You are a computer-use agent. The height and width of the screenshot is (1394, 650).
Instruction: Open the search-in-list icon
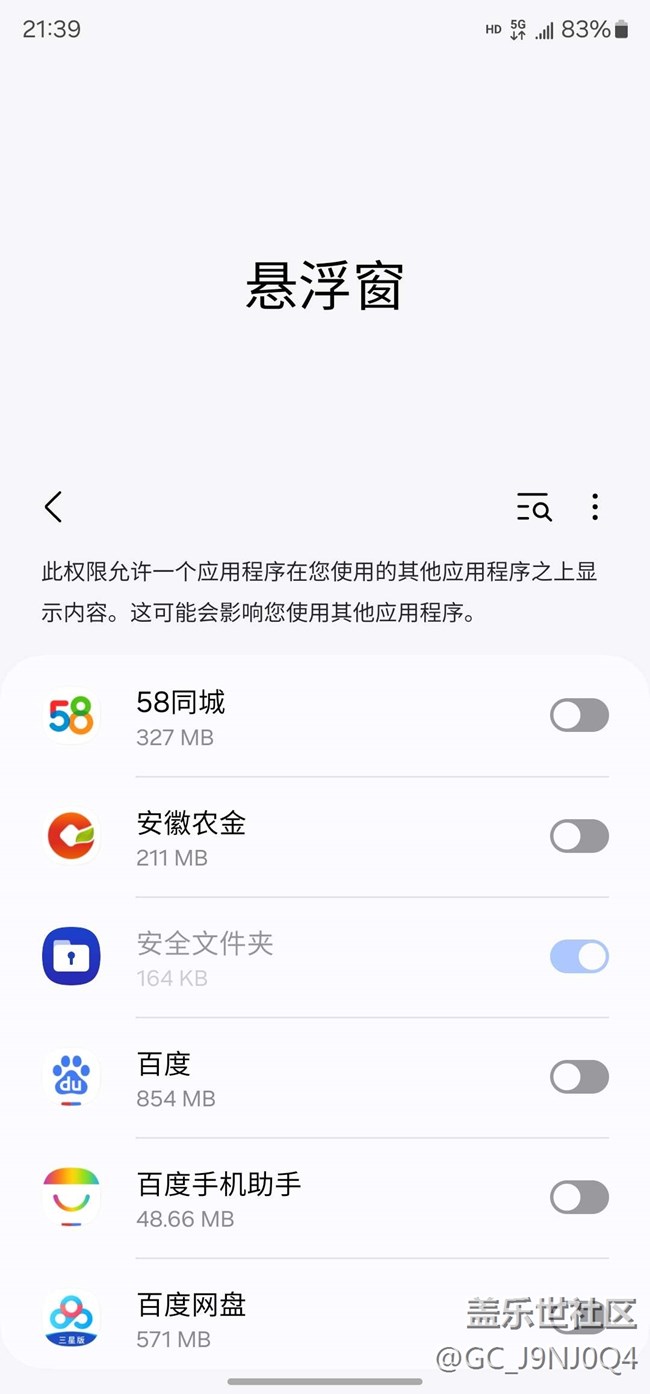pos(534,507)
